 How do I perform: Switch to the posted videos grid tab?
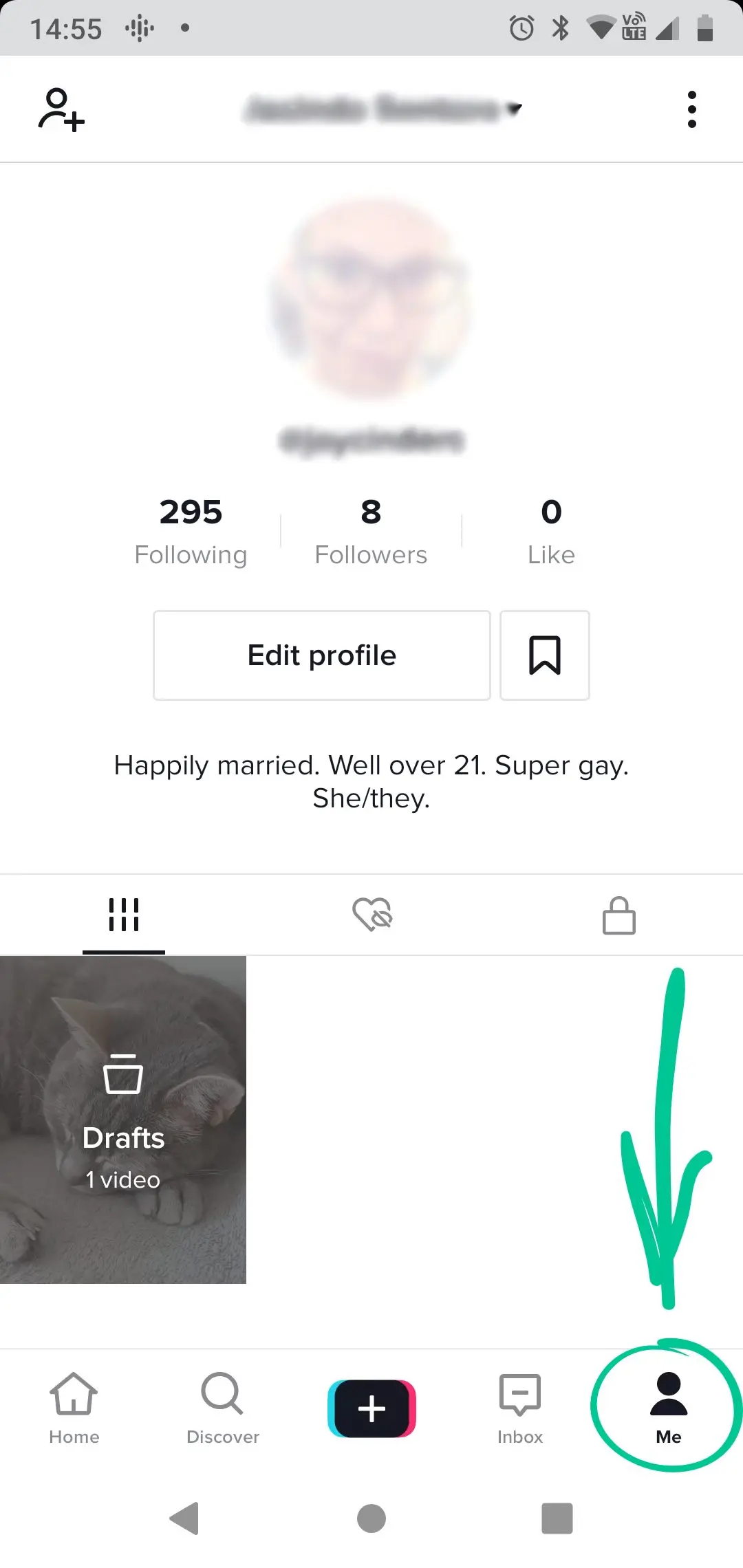[124, 915]
